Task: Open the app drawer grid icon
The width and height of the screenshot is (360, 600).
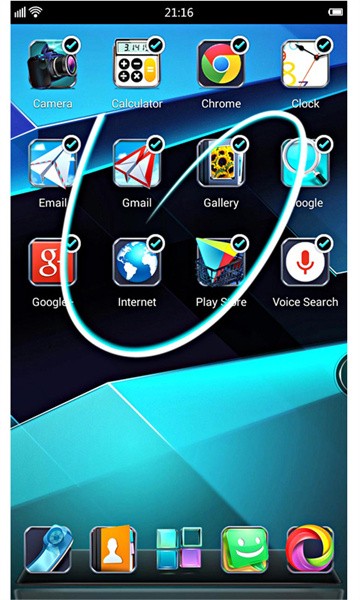Action: click(179, 548)
